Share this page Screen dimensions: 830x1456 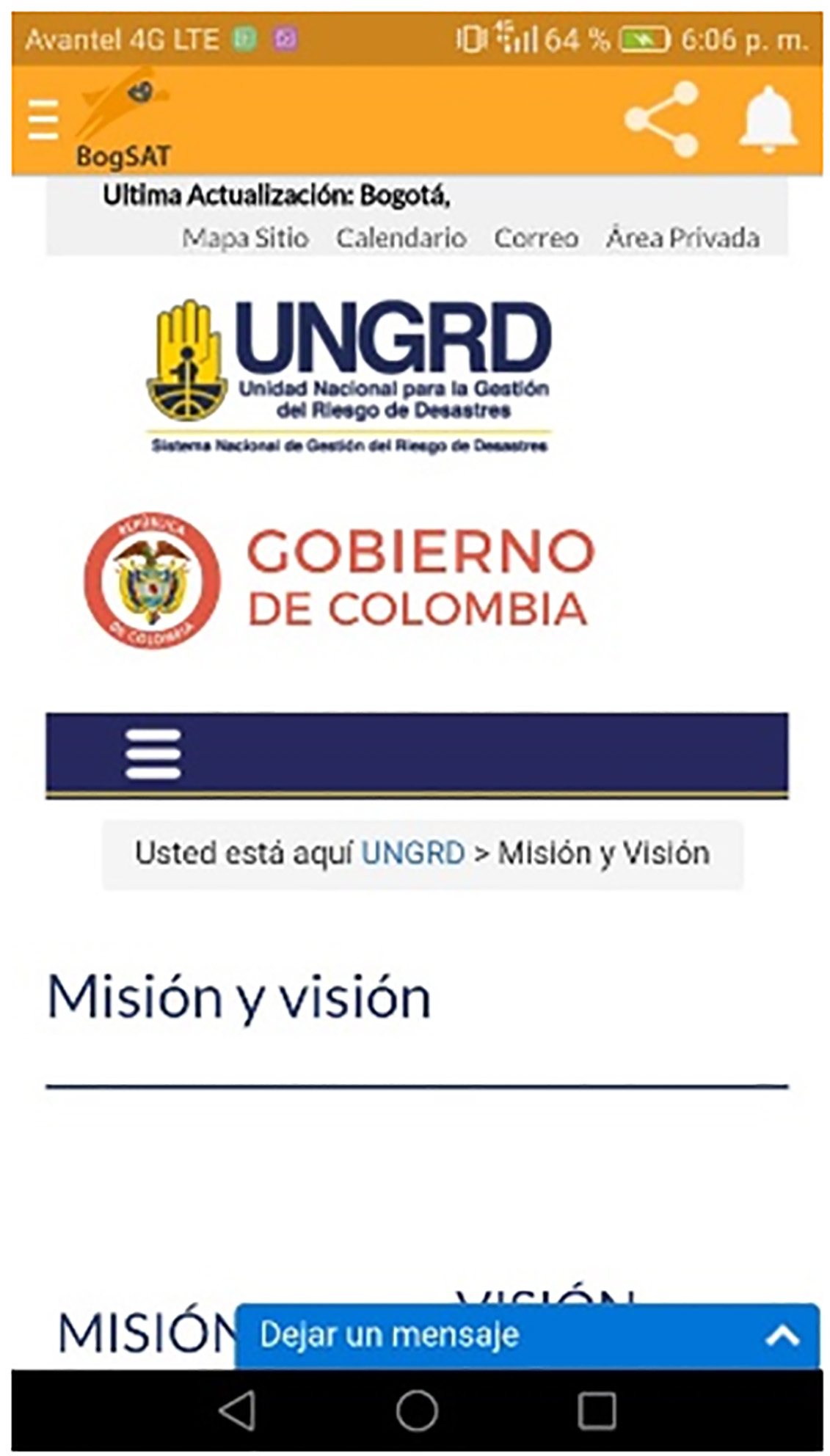(662, 120)
